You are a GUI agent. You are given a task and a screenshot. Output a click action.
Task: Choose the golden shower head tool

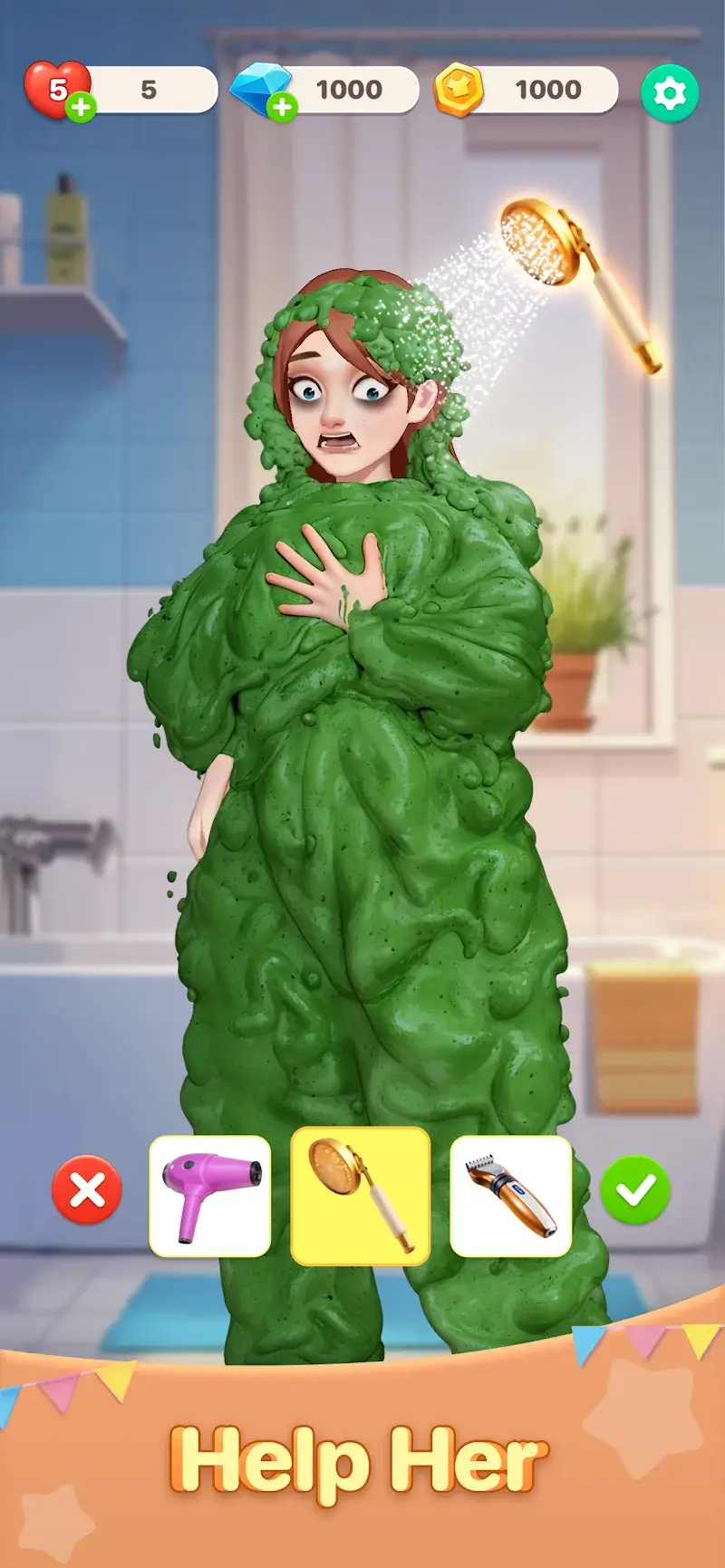point(361,1196)
